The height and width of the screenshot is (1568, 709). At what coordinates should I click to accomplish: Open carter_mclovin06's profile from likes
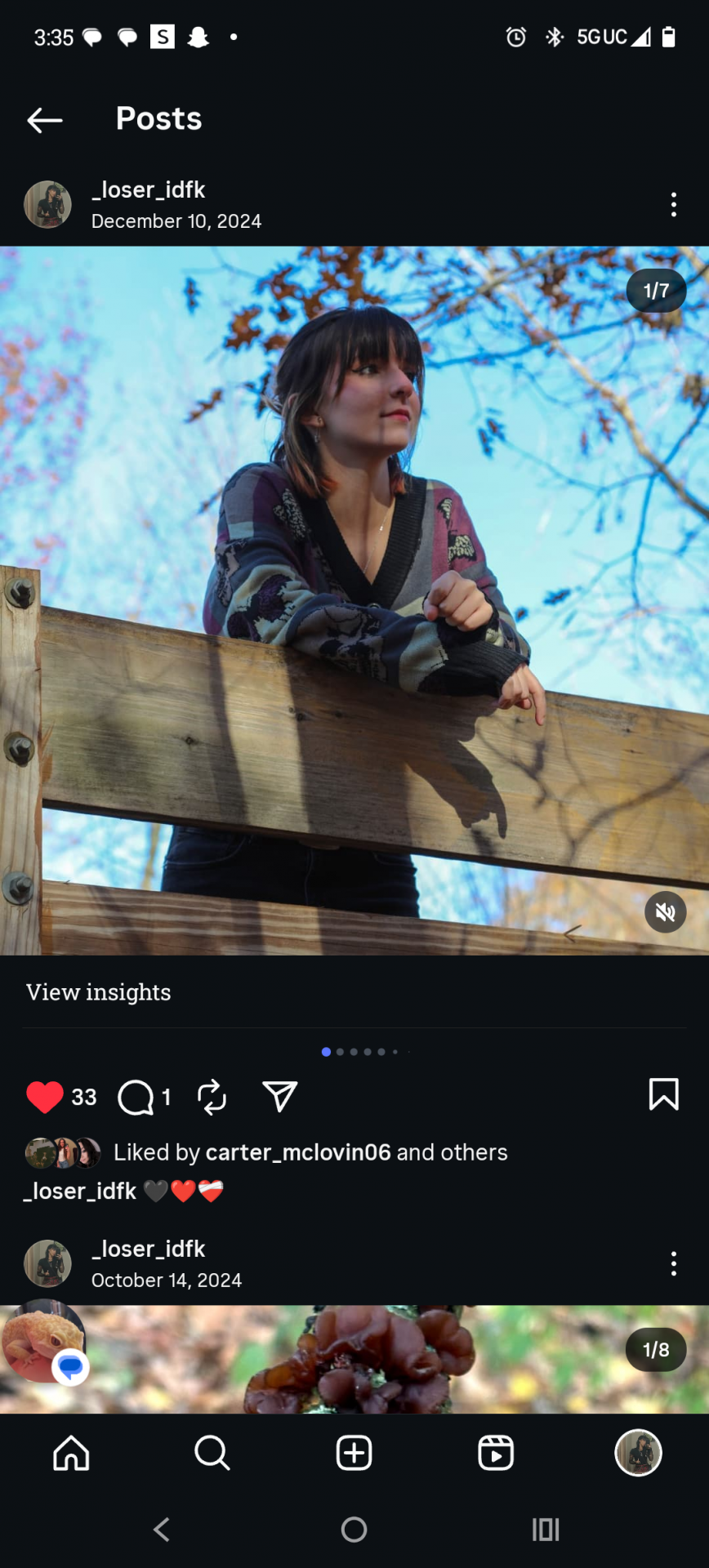[298, 1152]
